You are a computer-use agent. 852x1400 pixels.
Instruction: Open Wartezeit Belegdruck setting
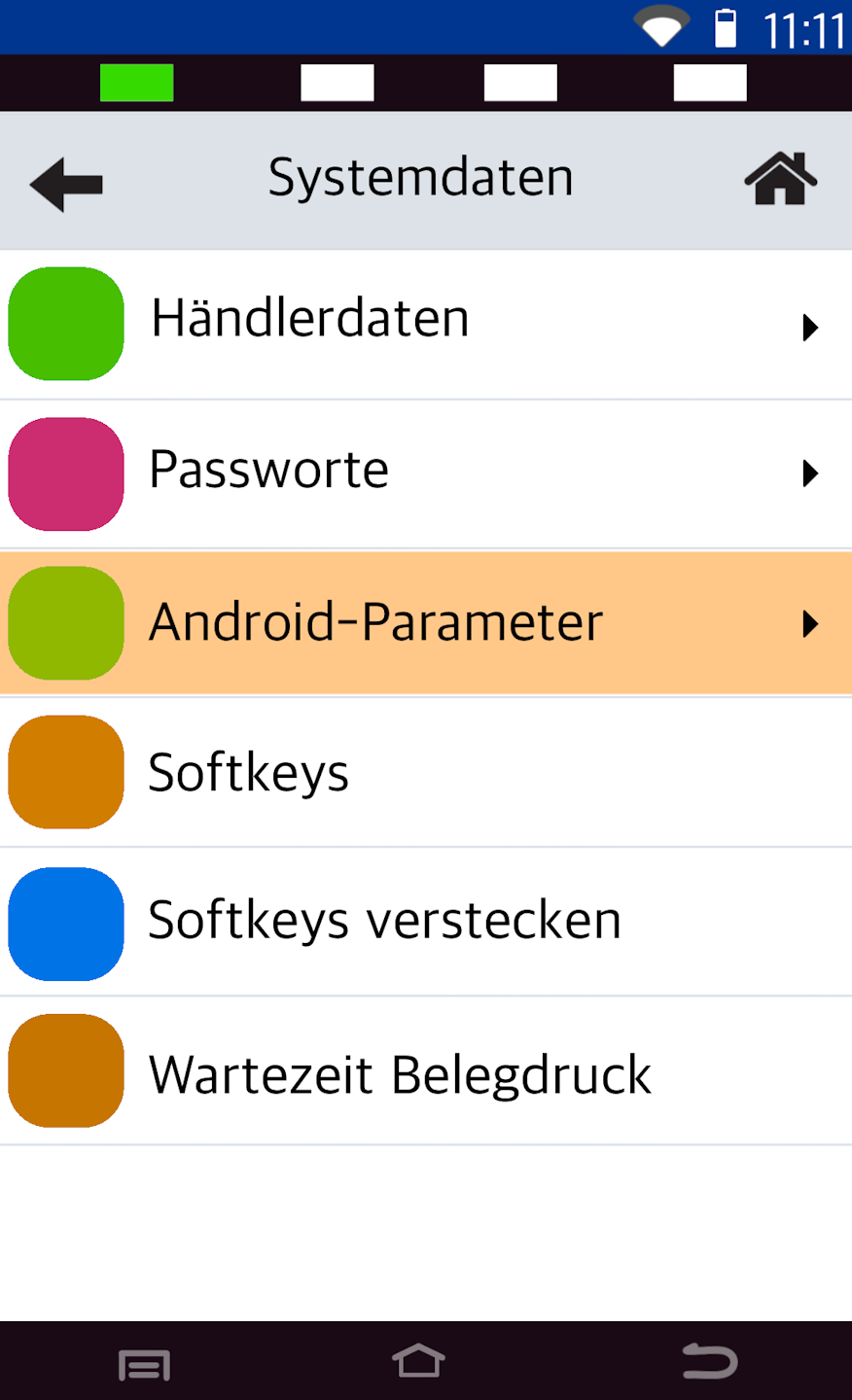point(426,1072)
